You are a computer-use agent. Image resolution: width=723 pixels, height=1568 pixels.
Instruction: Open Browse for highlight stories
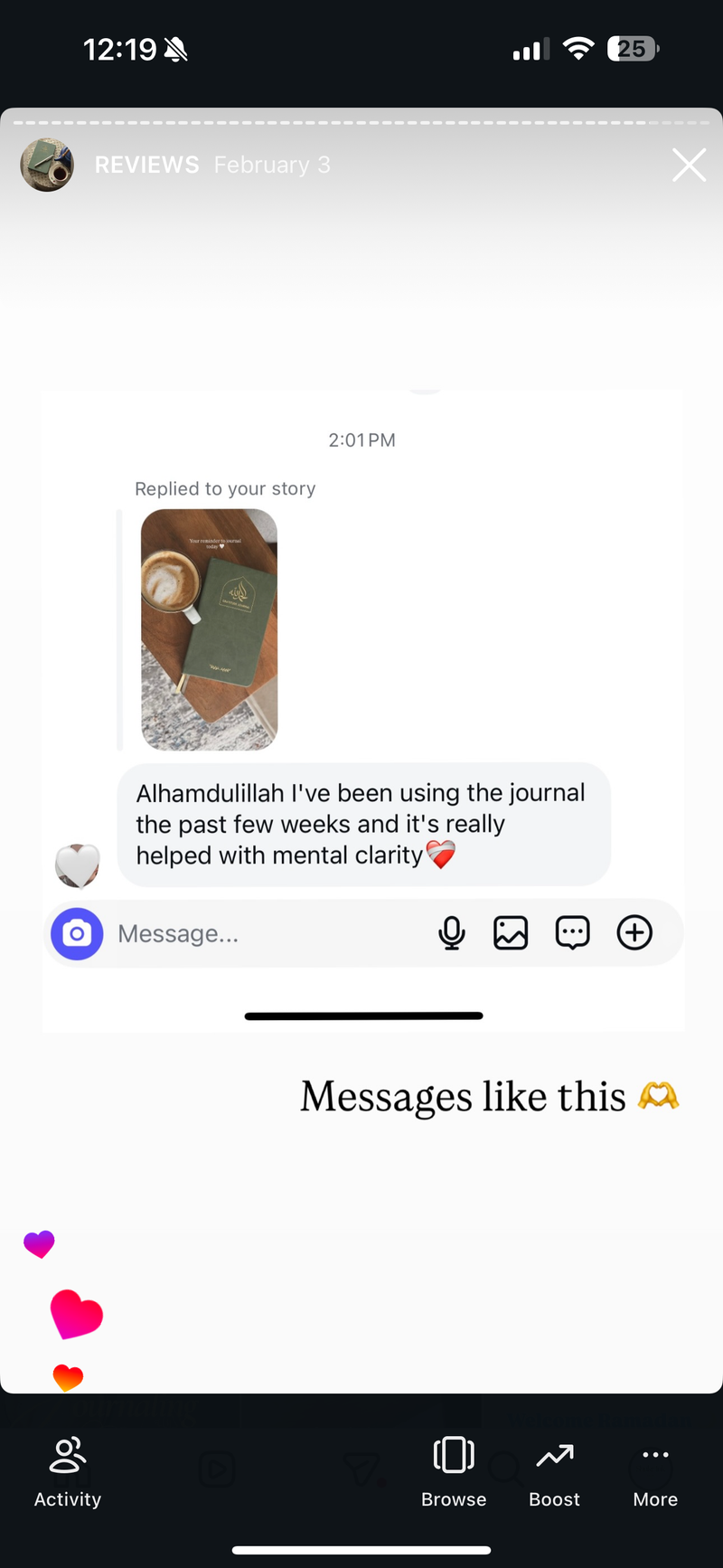[454, 1471]
